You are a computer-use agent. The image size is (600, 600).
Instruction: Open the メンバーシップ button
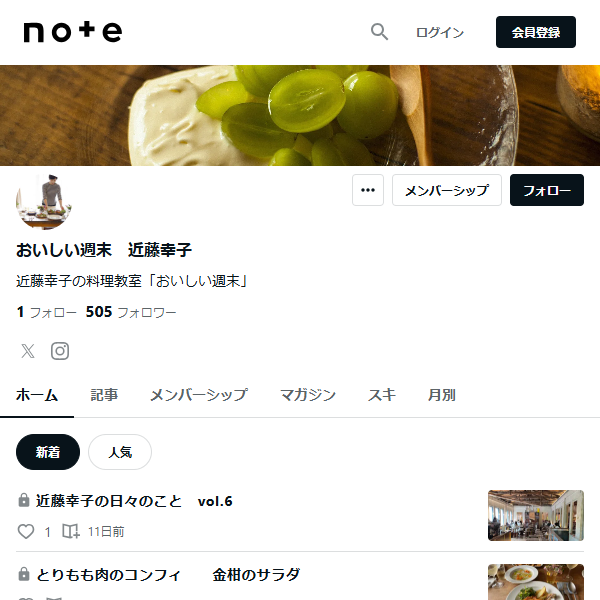447,190
